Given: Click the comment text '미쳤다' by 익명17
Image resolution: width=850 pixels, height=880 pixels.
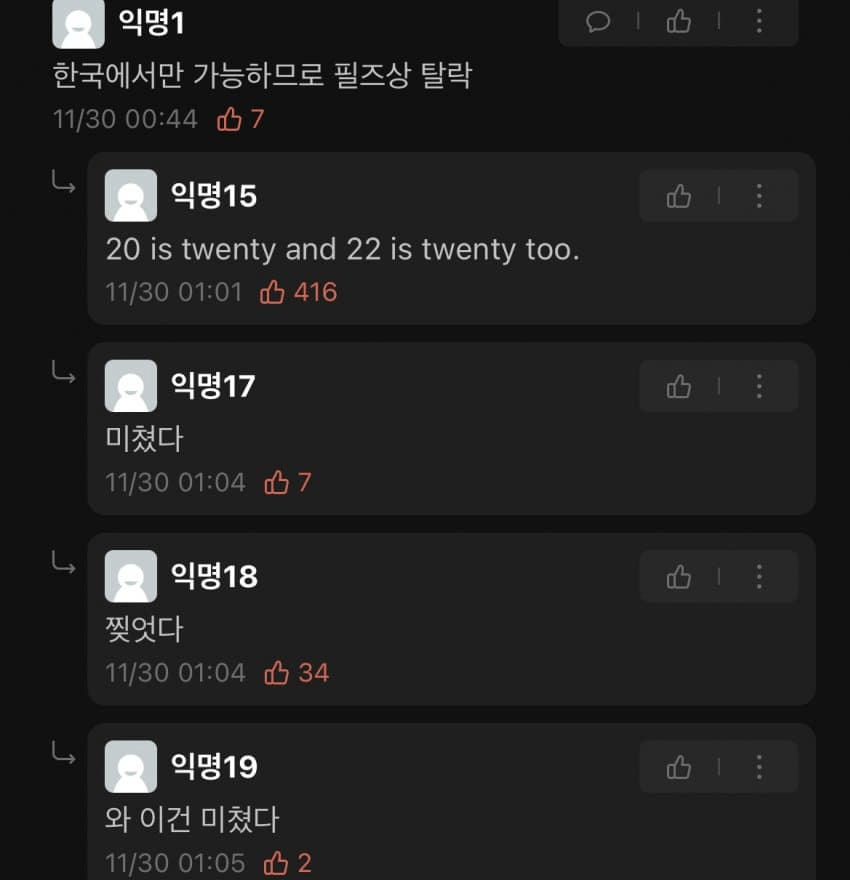Looking at the screenshot, I should (143, 438).
